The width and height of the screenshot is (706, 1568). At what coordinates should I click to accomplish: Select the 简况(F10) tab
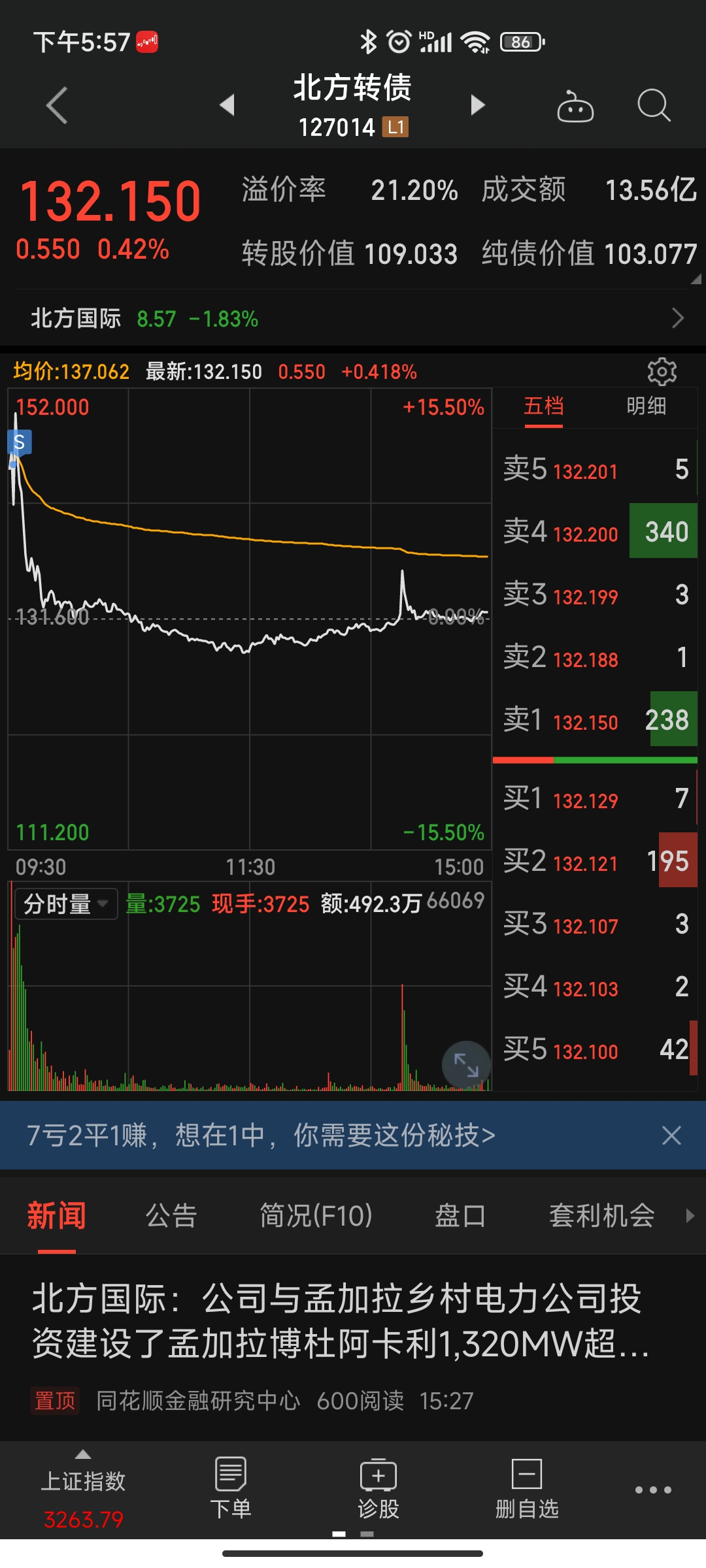pos(316,1216)
